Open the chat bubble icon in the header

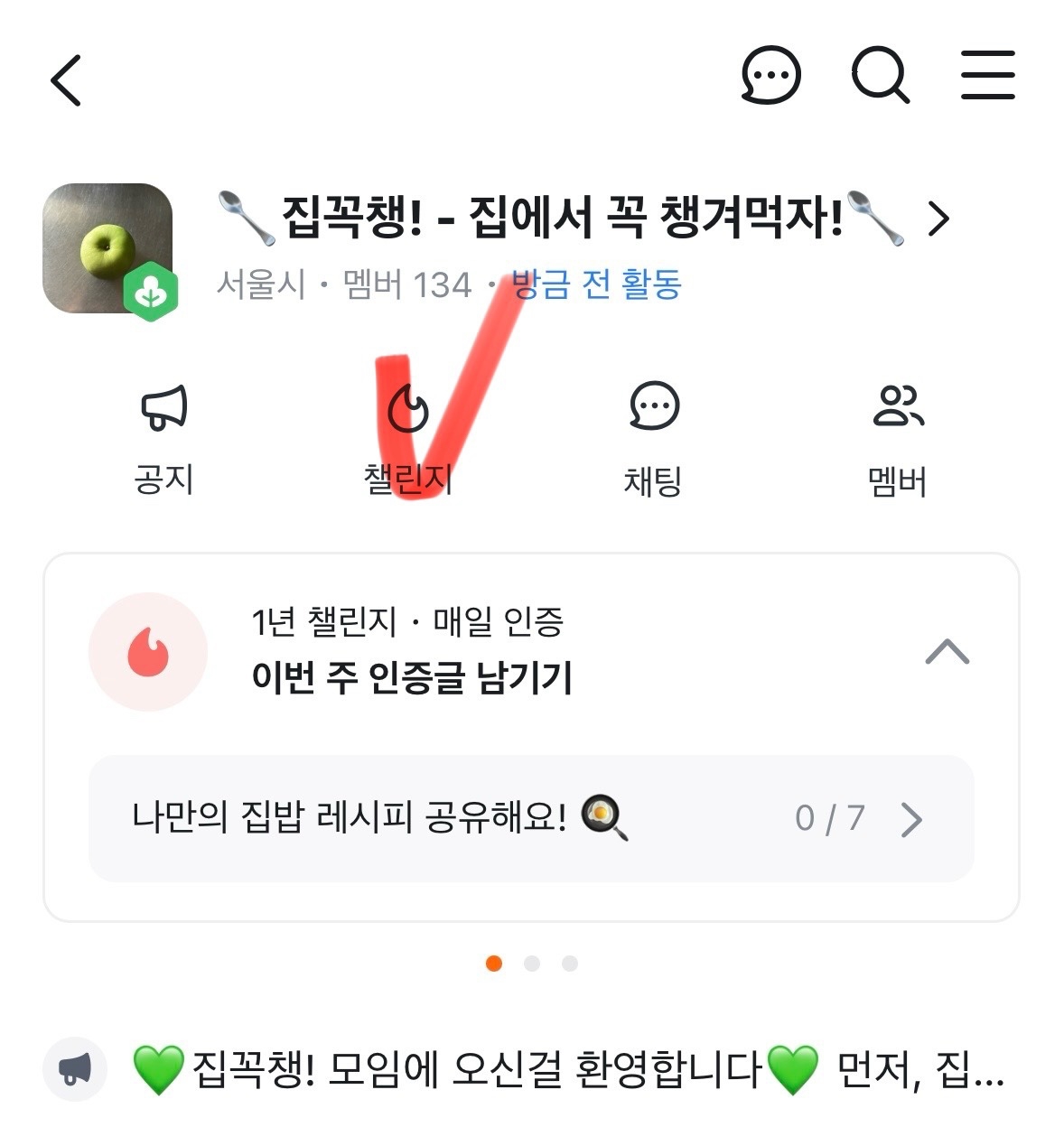[770, 76]
